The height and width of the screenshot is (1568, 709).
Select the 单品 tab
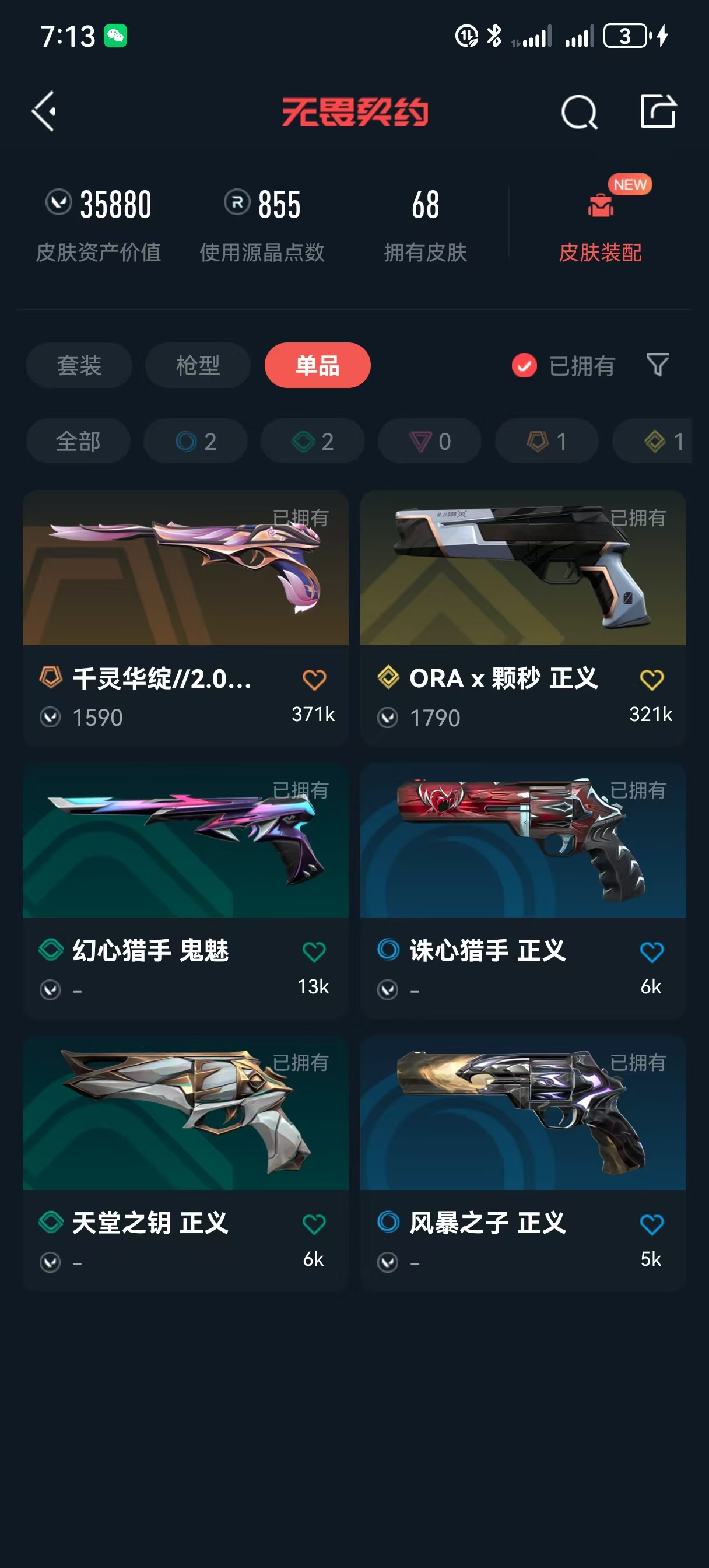coord(317,365)
